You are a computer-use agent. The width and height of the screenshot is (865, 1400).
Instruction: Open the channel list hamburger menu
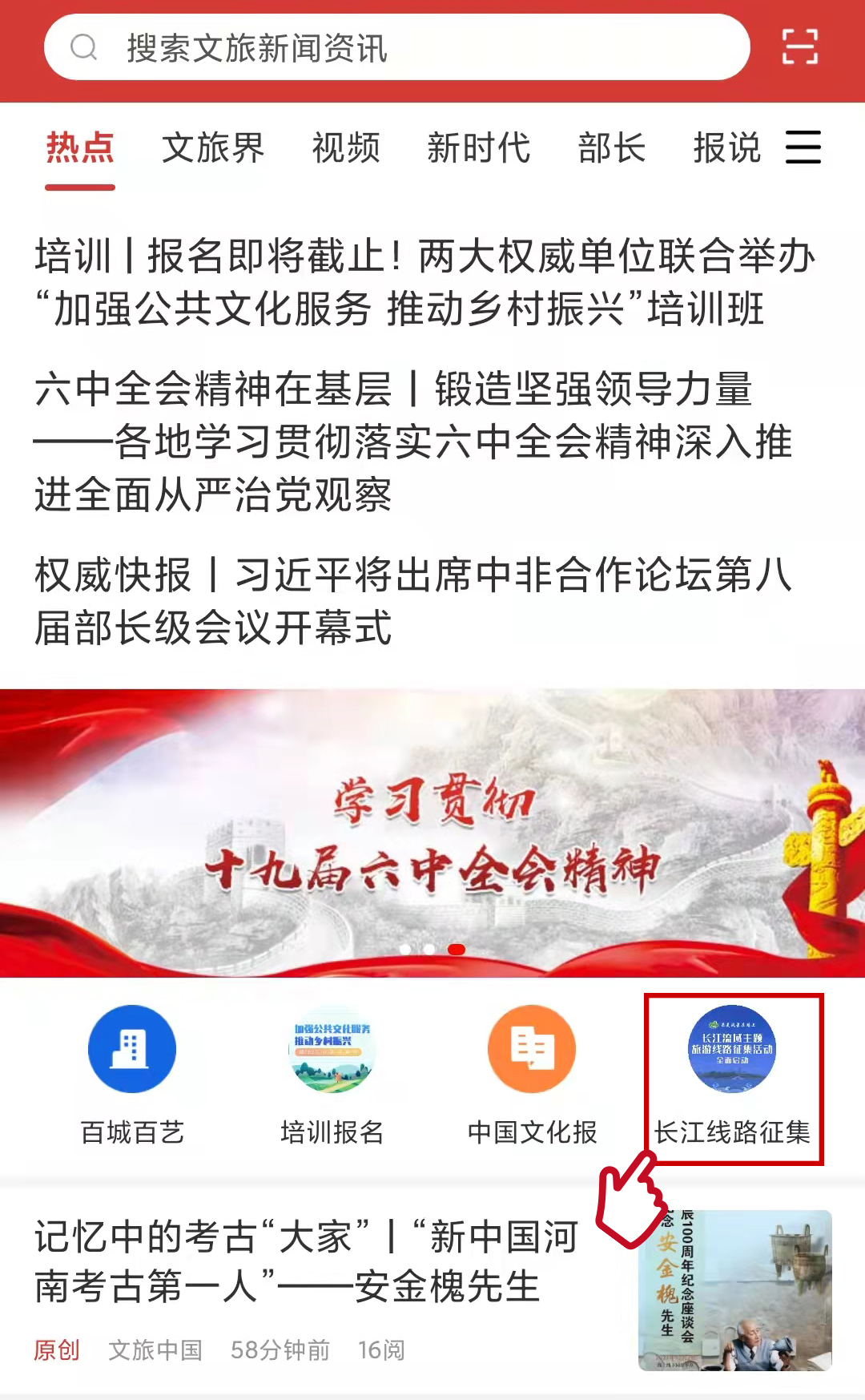[x=803, y=148]
